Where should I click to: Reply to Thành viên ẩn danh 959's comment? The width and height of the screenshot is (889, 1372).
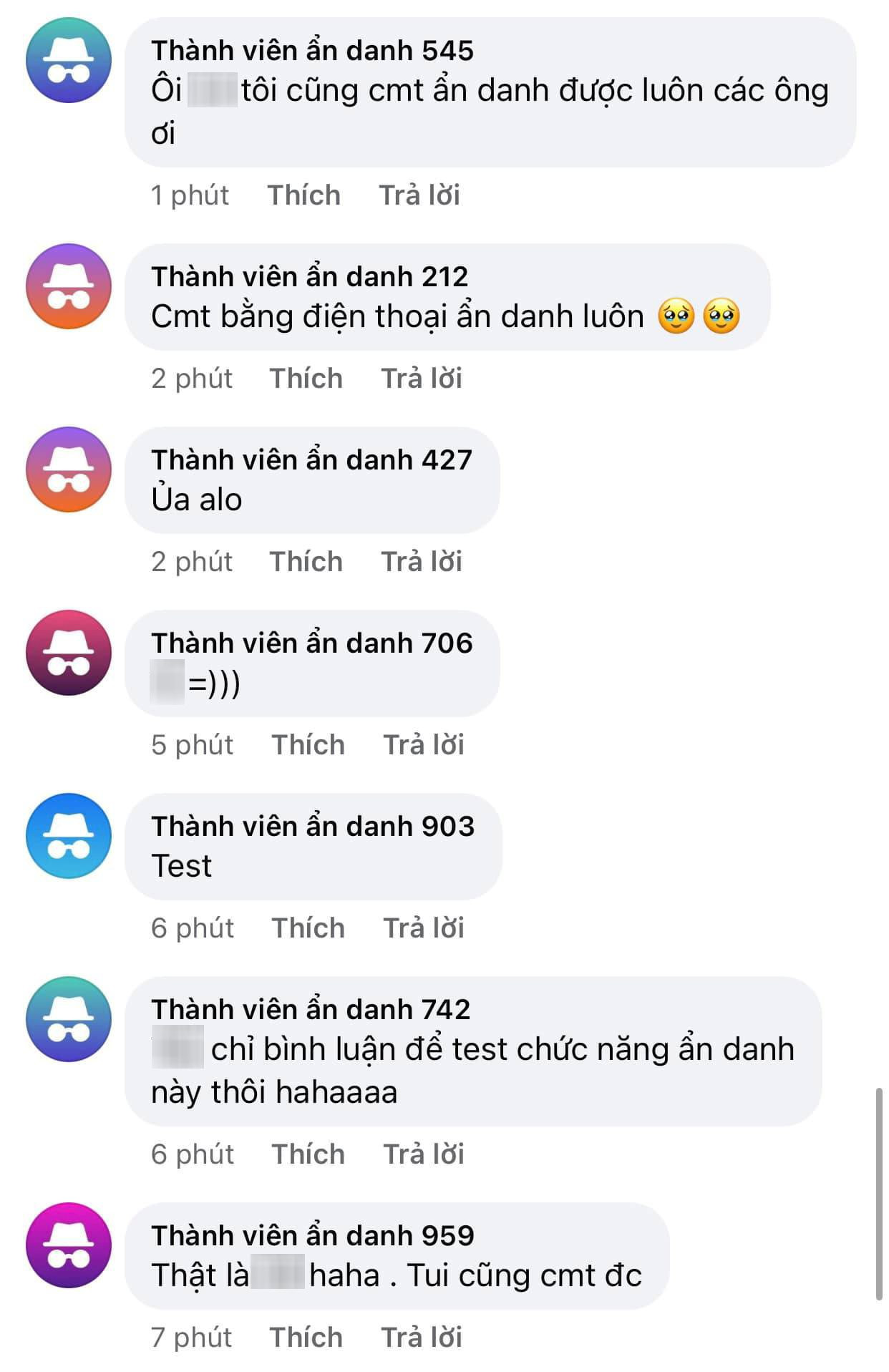coord(421,1337)
